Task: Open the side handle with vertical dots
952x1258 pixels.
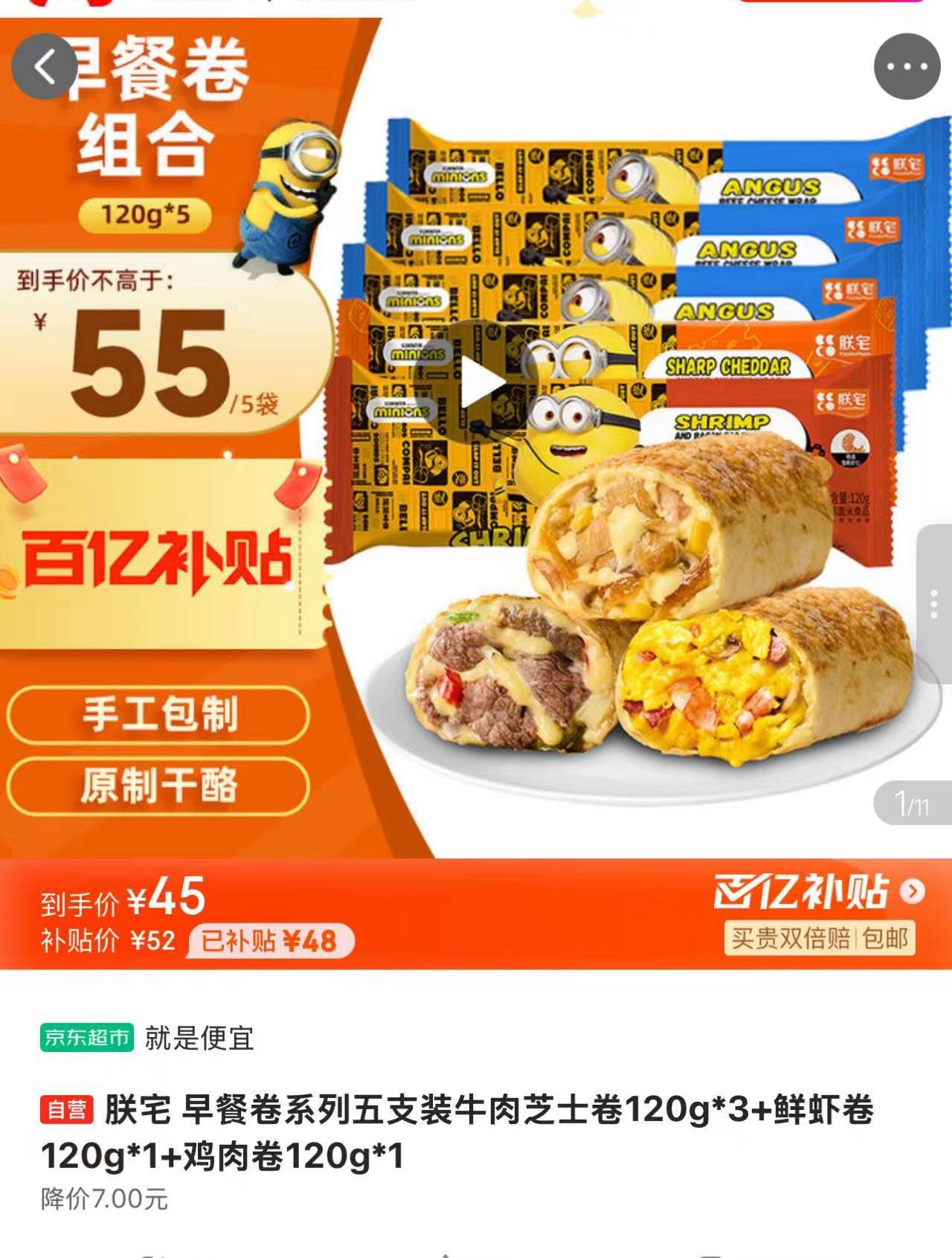Action: pyautogui.click(x=935, y=604)
